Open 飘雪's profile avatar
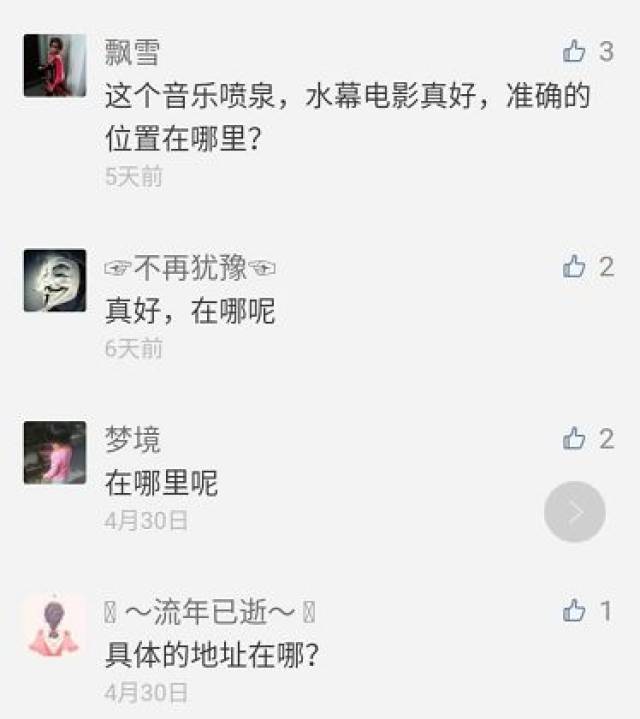 coord(54,65)
